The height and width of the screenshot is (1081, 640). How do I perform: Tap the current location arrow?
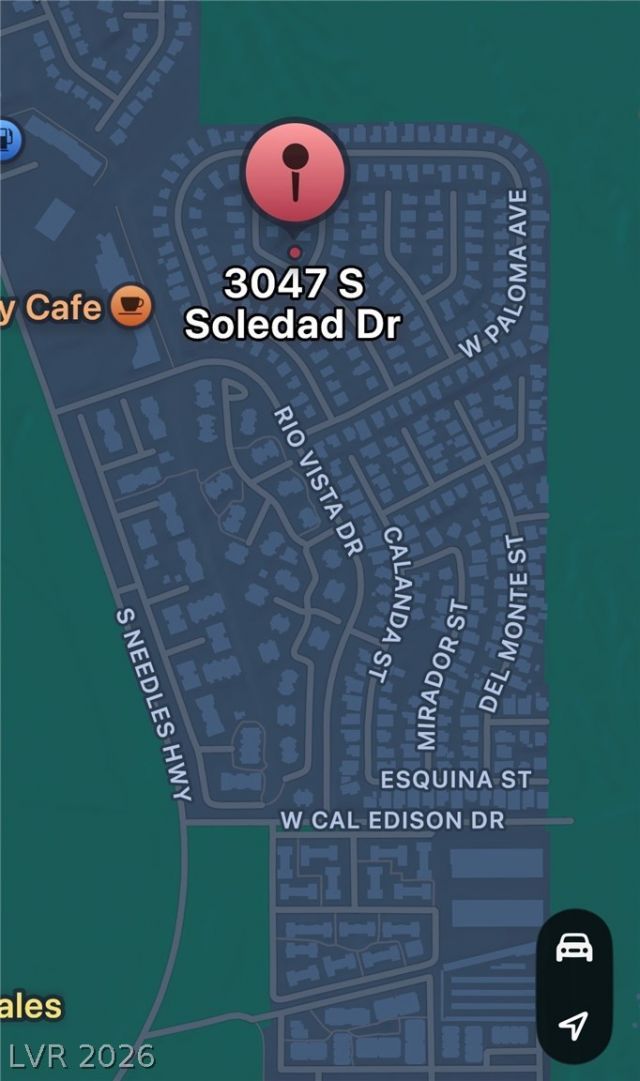coord(573,1025)
